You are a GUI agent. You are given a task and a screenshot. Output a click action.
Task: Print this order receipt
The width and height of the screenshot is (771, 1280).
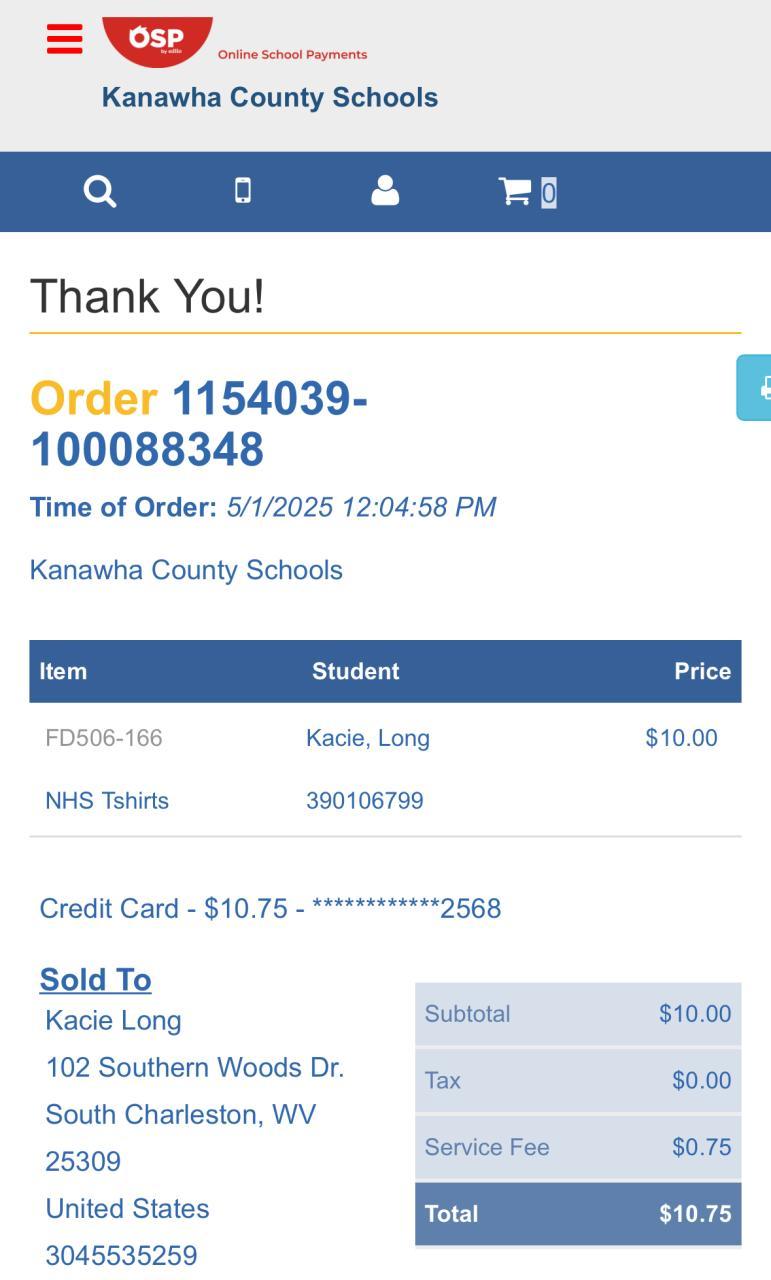pyautogui.click(x=756, y=387)
